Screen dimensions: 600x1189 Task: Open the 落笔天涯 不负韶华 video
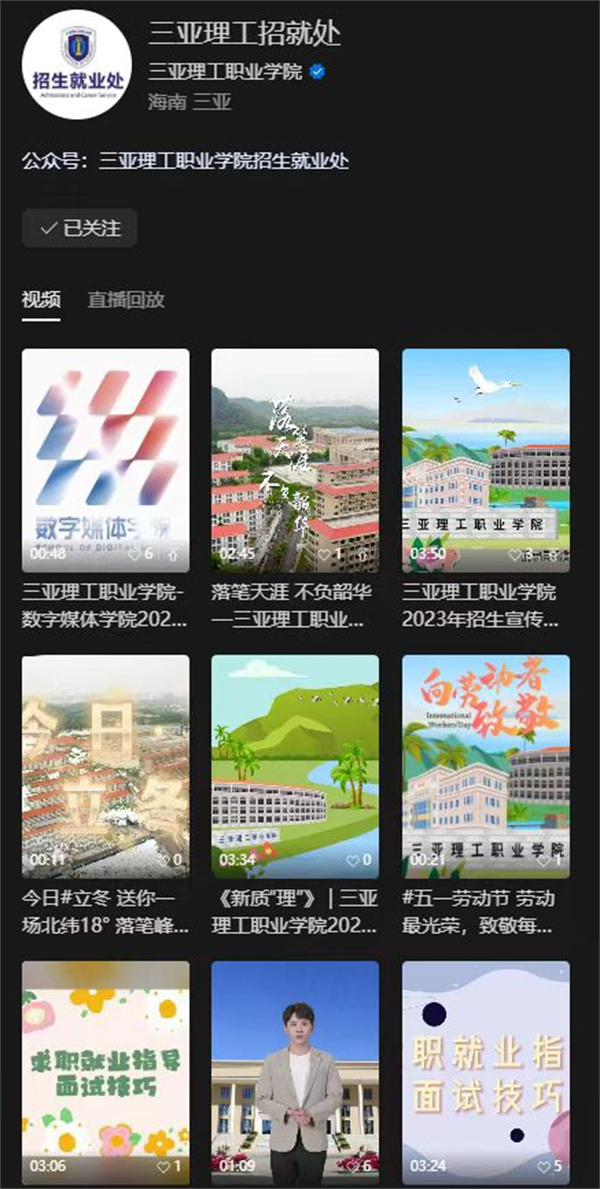coord(295,459)
